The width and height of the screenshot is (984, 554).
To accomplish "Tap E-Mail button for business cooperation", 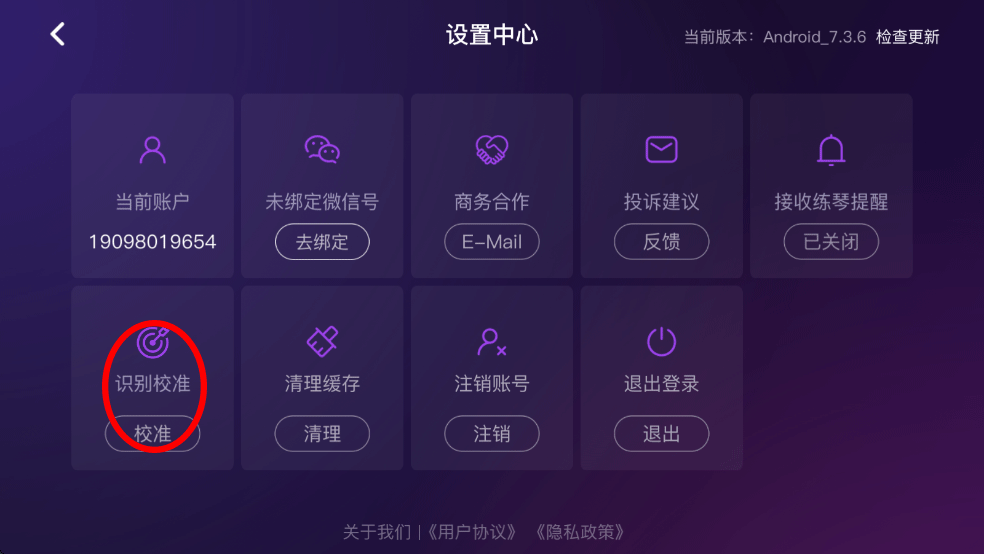I will point(491,242).
